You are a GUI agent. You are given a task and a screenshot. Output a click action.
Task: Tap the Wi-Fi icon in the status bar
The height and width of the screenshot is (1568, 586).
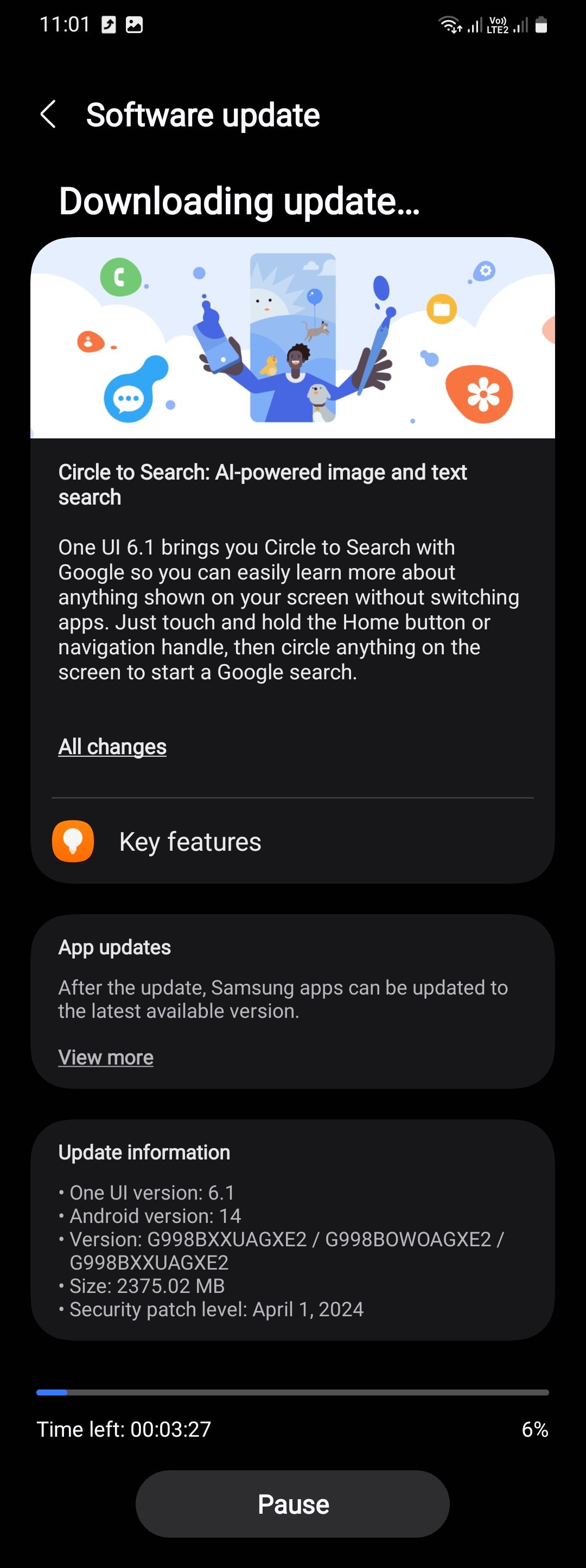pos(450,24)
